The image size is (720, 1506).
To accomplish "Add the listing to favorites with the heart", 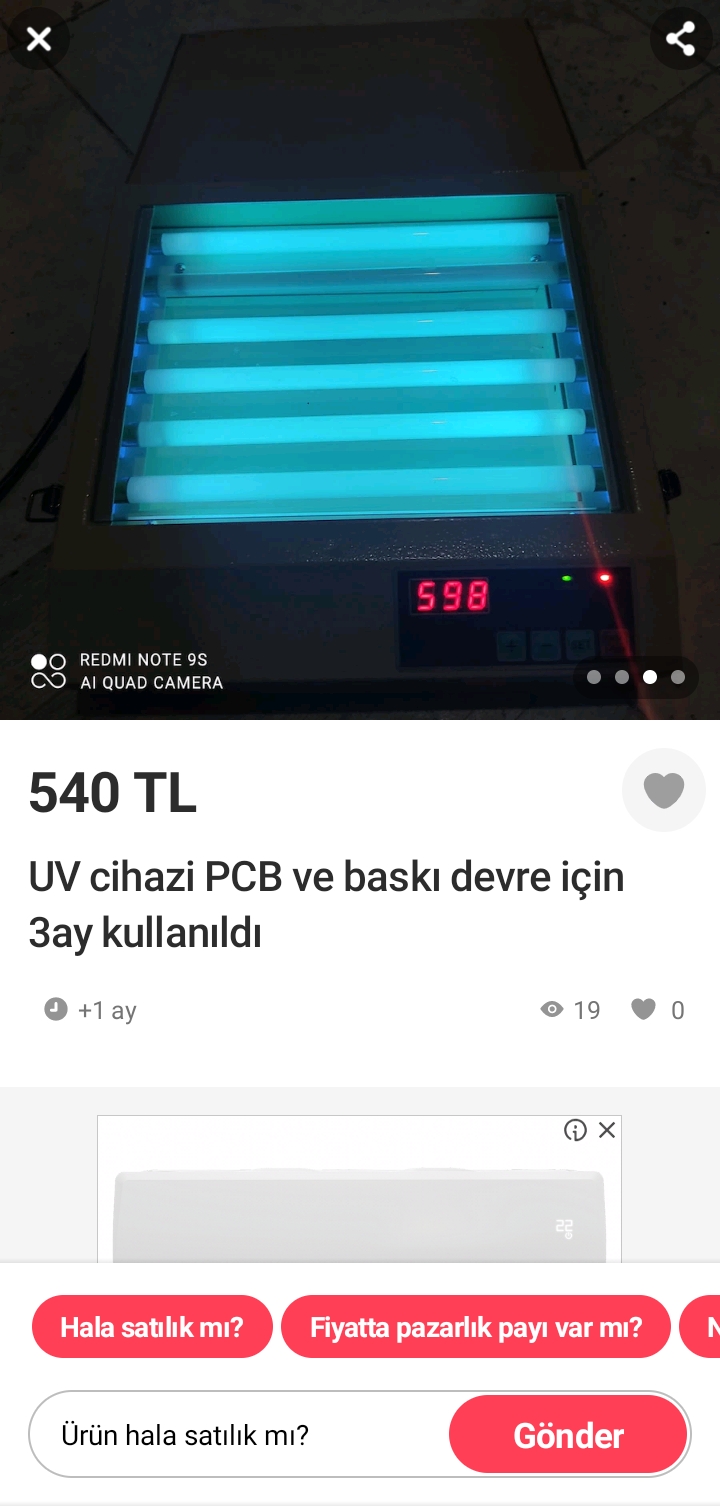I will tap(663, 790).
